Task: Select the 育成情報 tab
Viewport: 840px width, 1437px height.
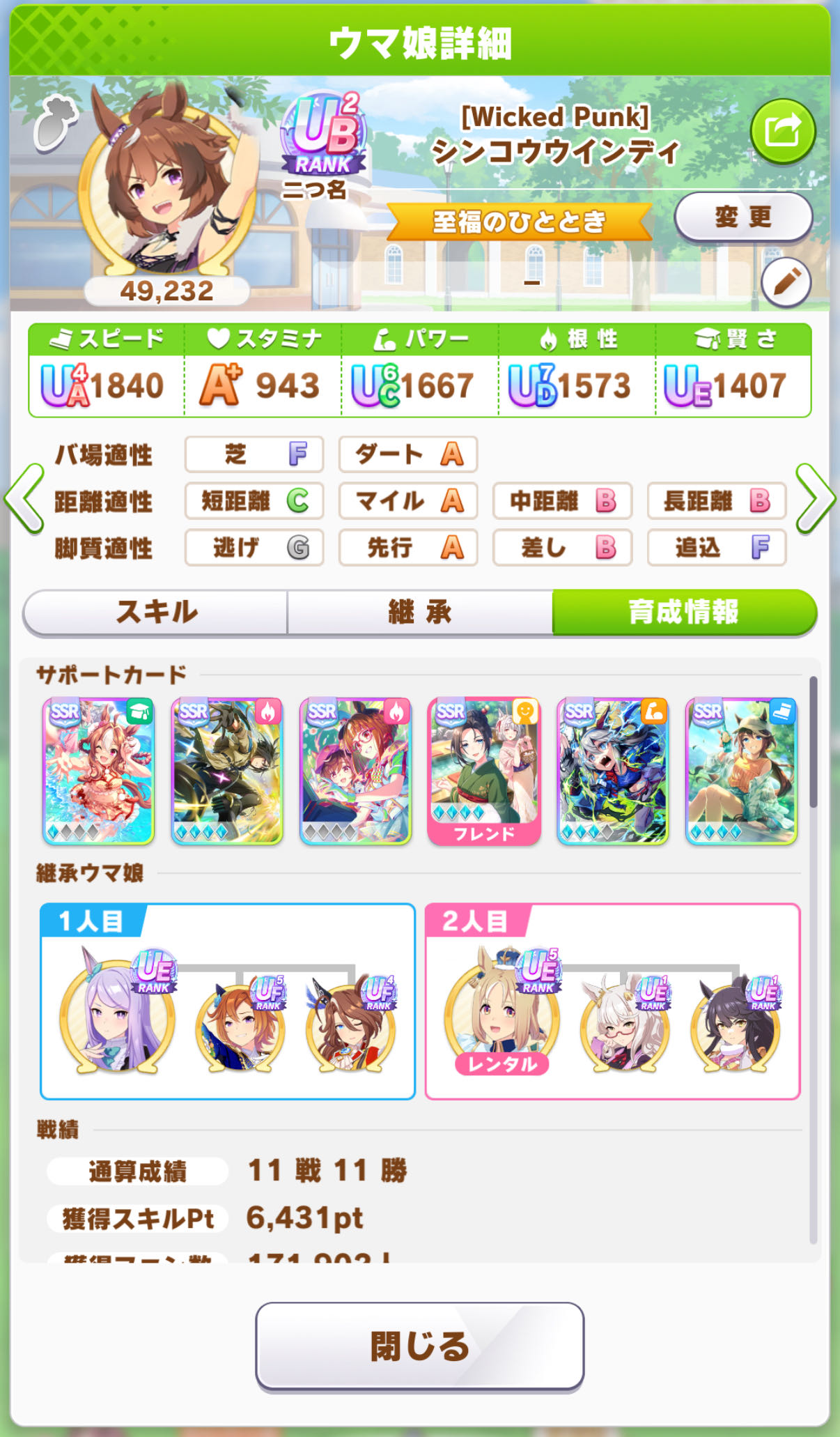Action: pyautogui.click(x=683, y=612)
